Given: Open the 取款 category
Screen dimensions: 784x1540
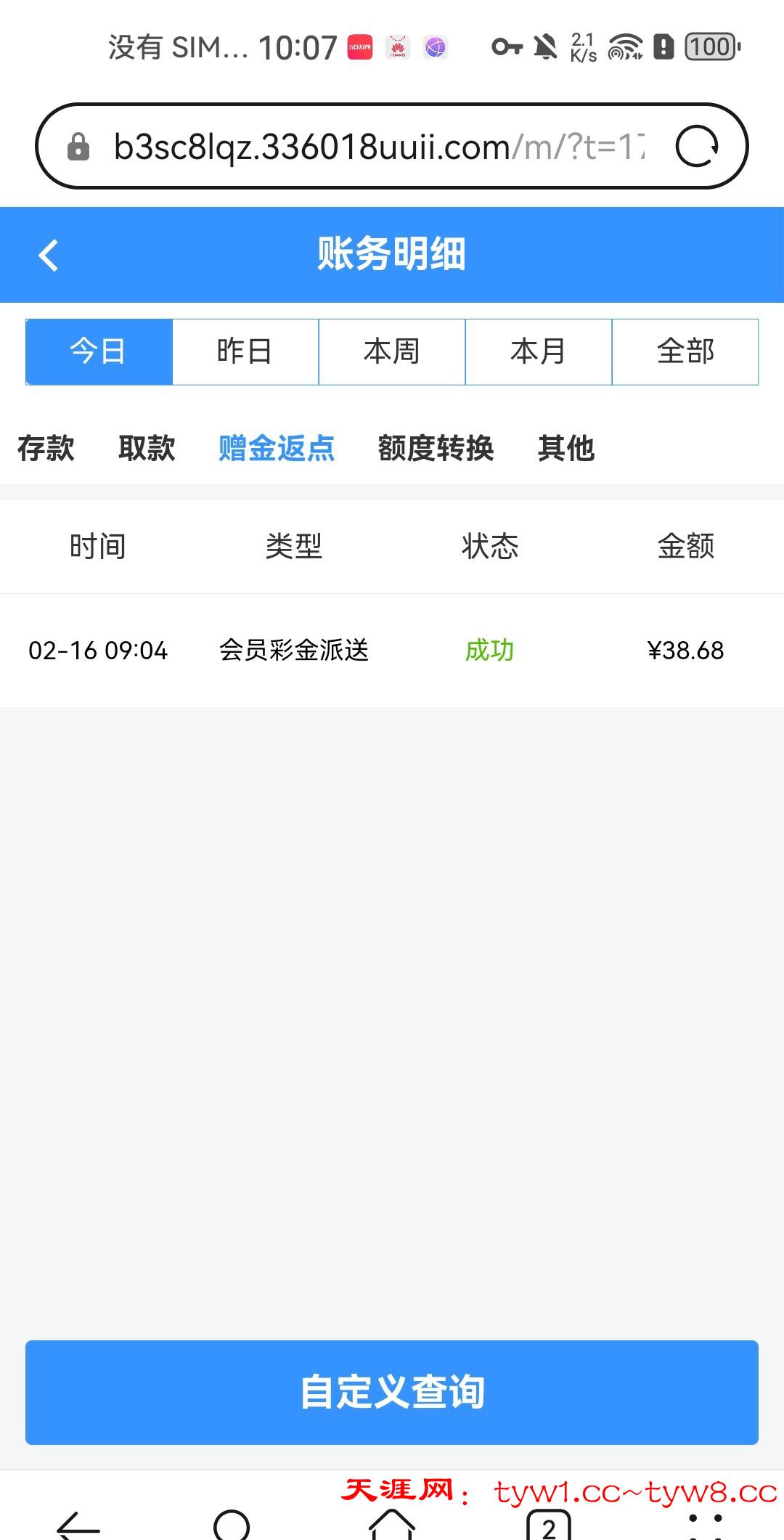Looking at the screenshot, I should [147, 448].
